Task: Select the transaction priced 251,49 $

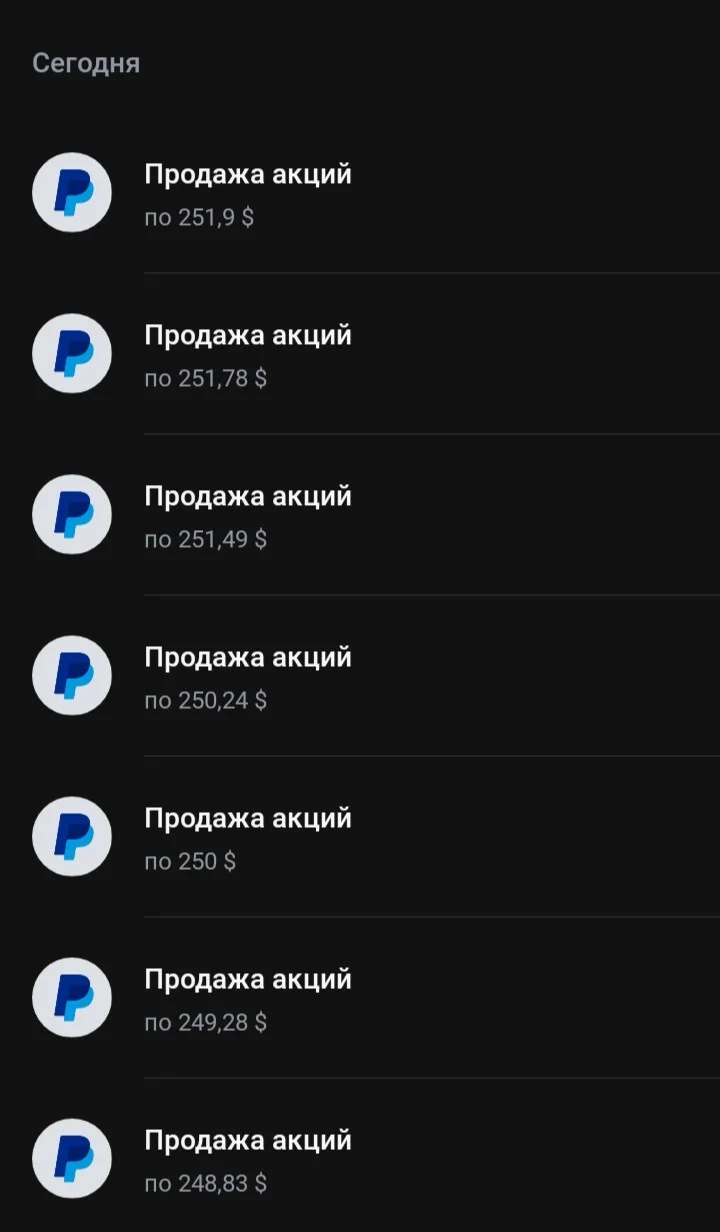Action: click(360, 515)
